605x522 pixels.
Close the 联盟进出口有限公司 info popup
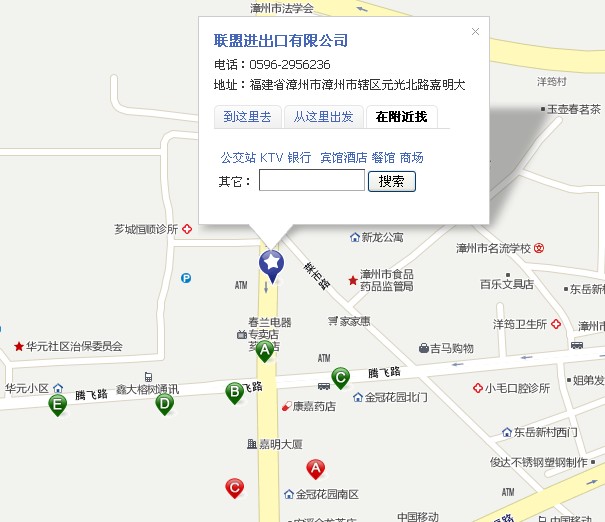point(475,31)
